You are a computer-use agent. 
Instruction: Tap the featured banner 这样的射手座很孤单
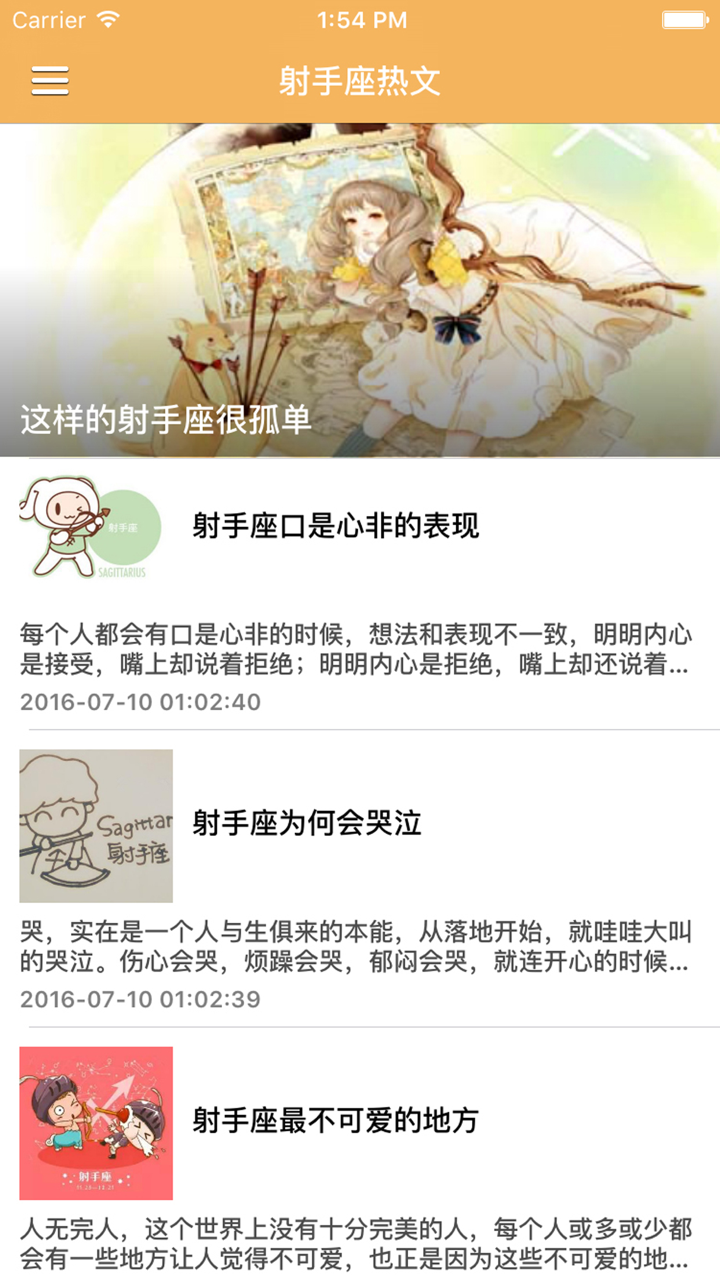[x=164, y=421]
